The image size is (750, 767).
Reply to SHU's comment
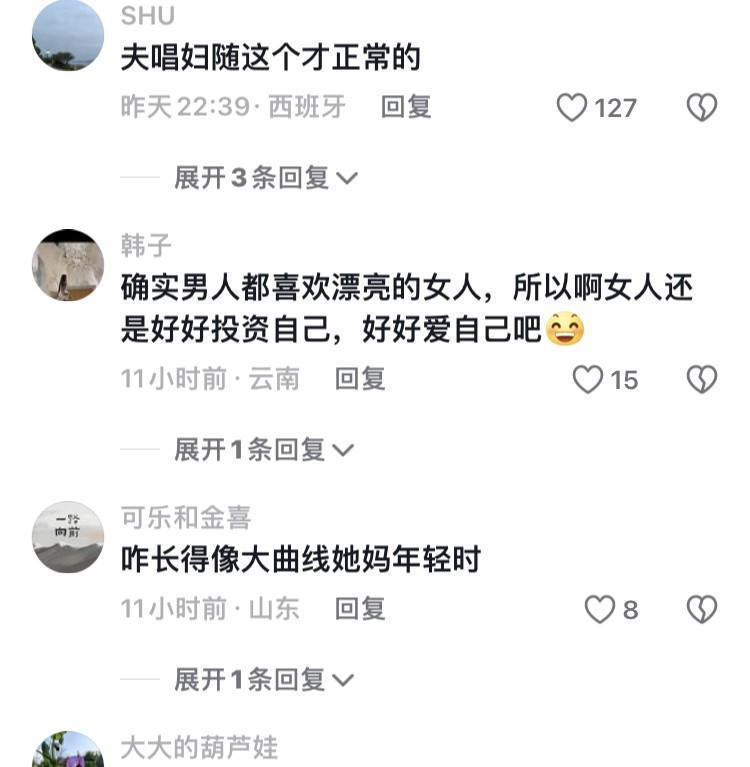pos(405,107)
